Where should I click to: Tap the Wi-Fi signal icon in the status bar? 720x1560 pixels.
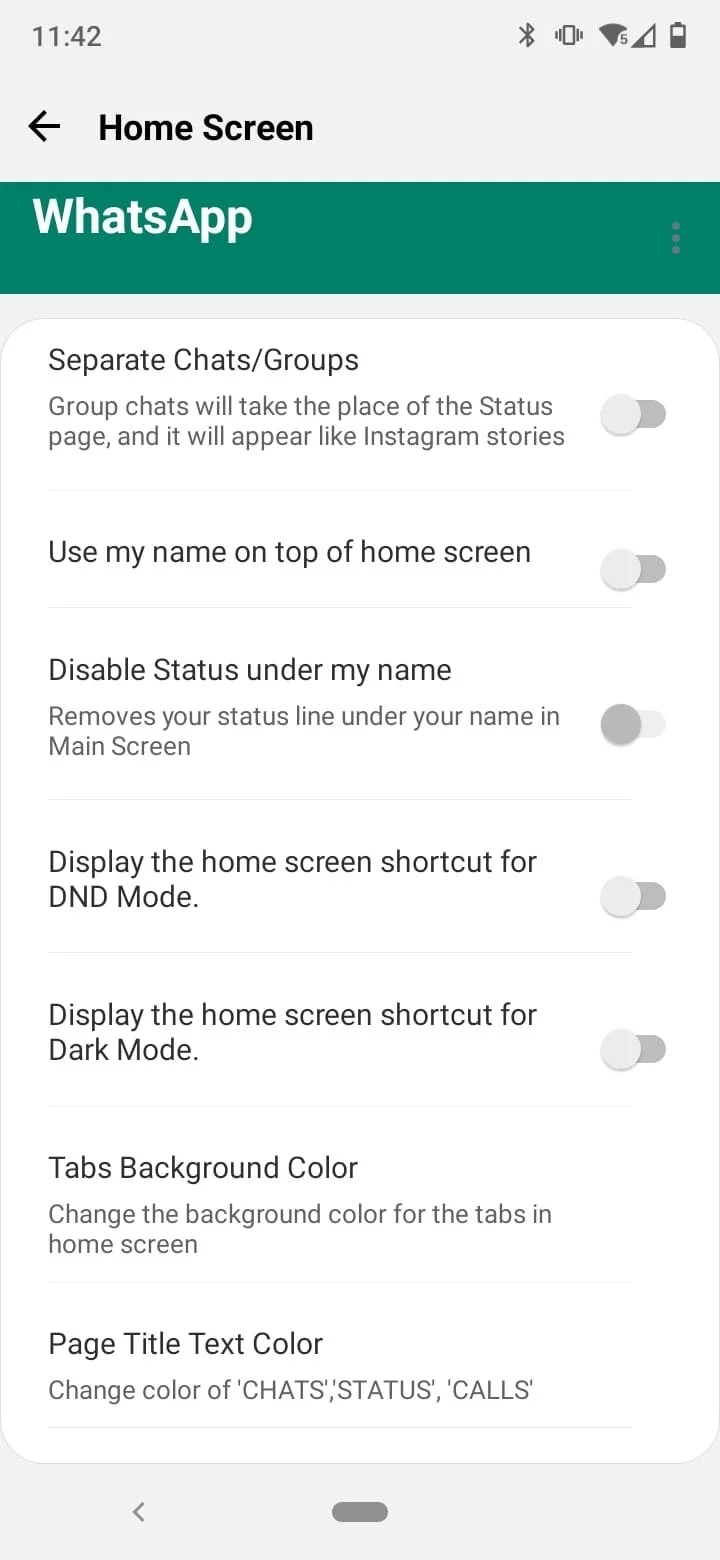click(612, 35)
